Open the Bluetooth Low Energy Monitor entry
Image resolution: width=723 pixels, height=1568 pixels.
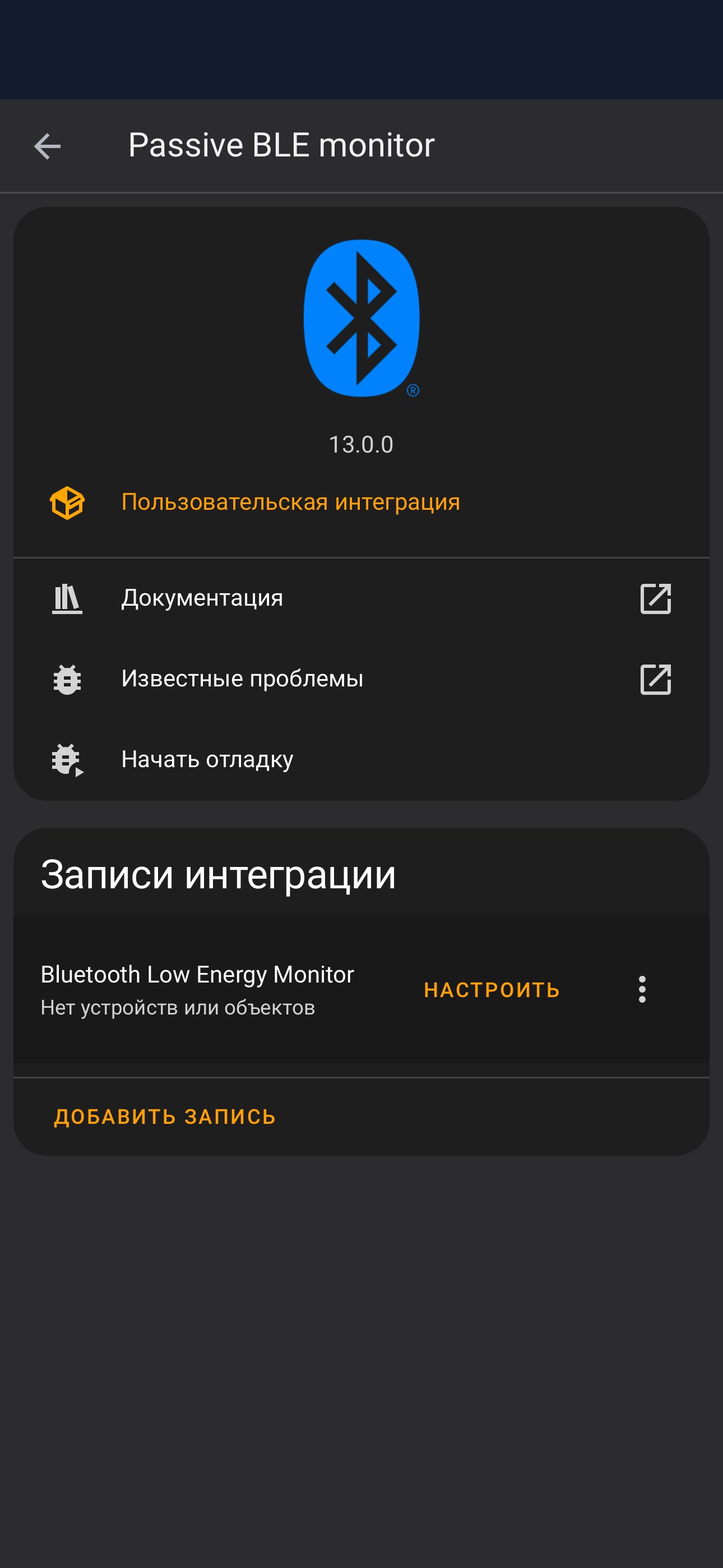coord(197,990)
